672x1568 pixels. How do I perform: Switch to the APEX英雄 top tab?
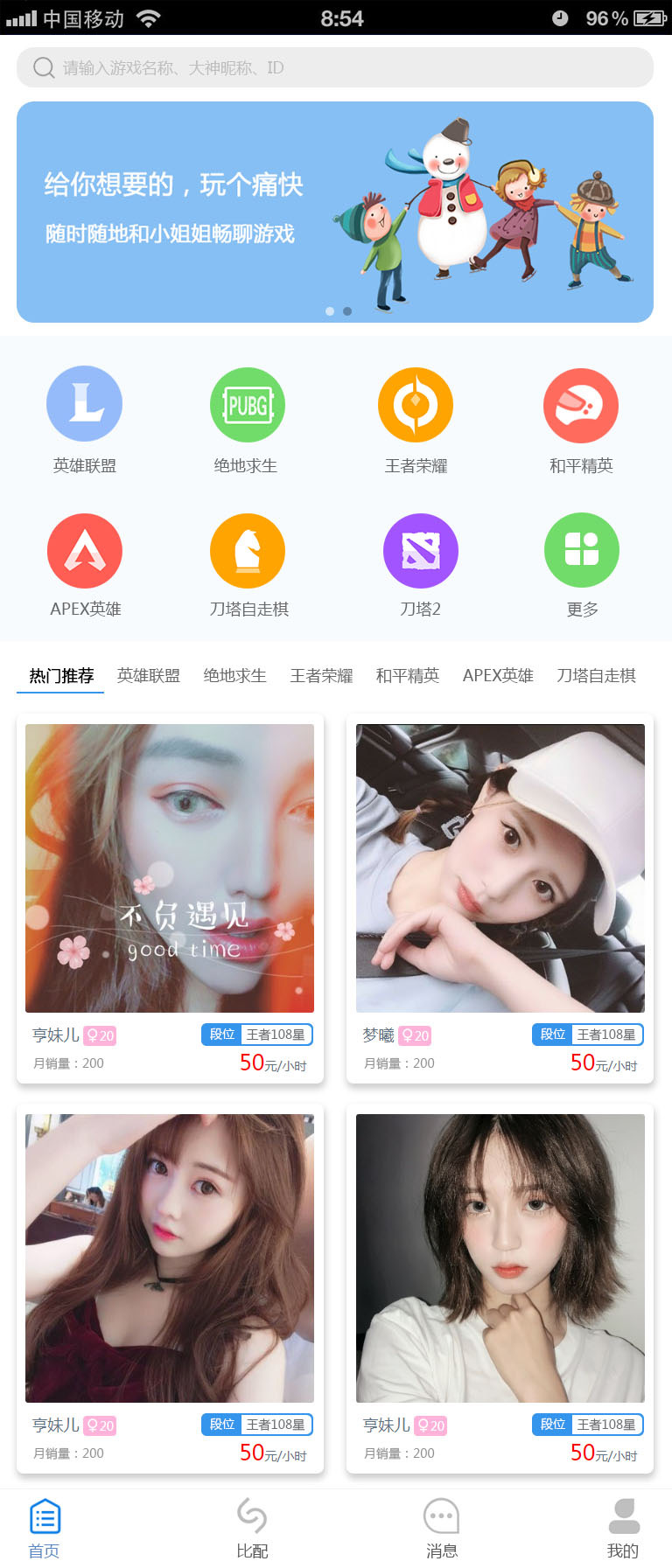[498, 675]
